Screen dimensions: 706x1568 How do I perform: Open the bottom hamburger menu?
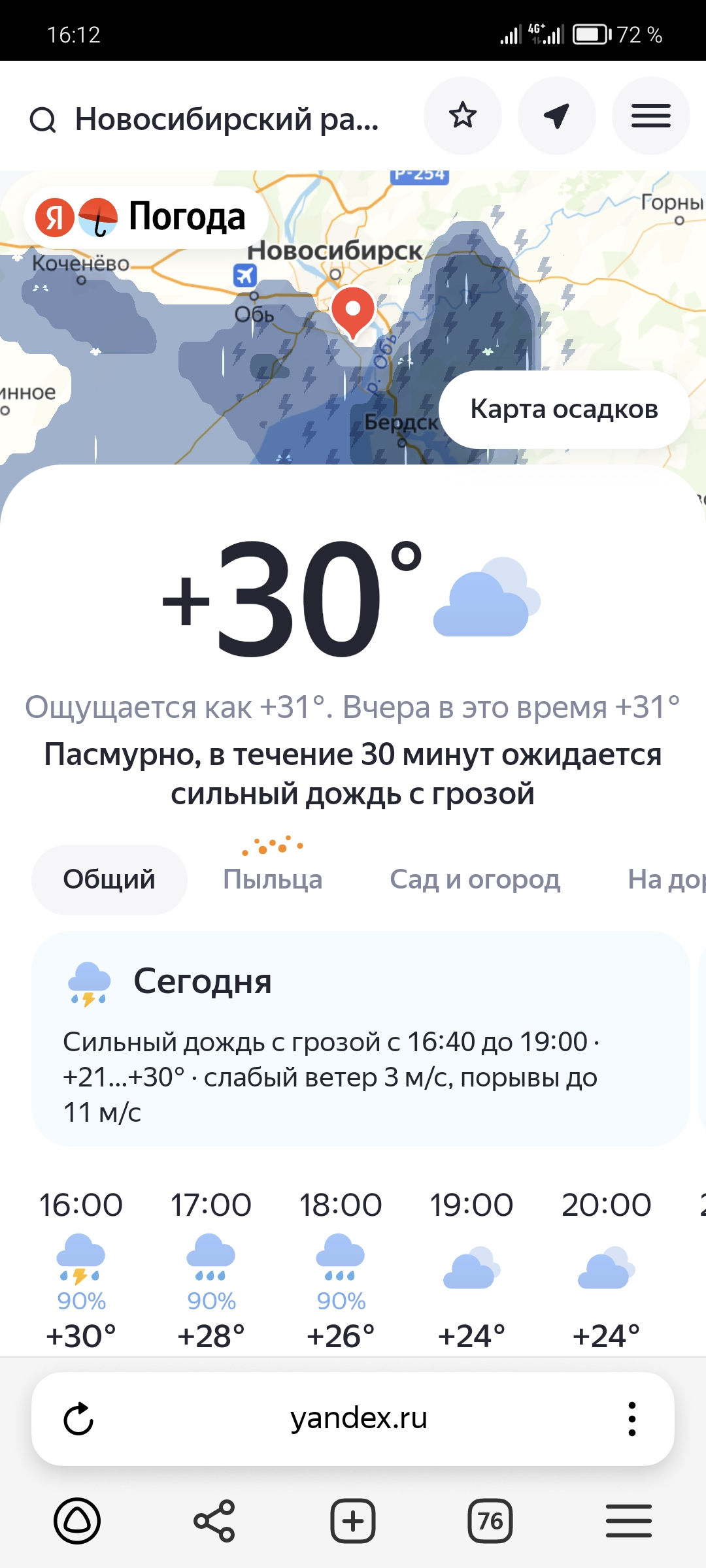pyautogui.click(x=630, y=1520)
